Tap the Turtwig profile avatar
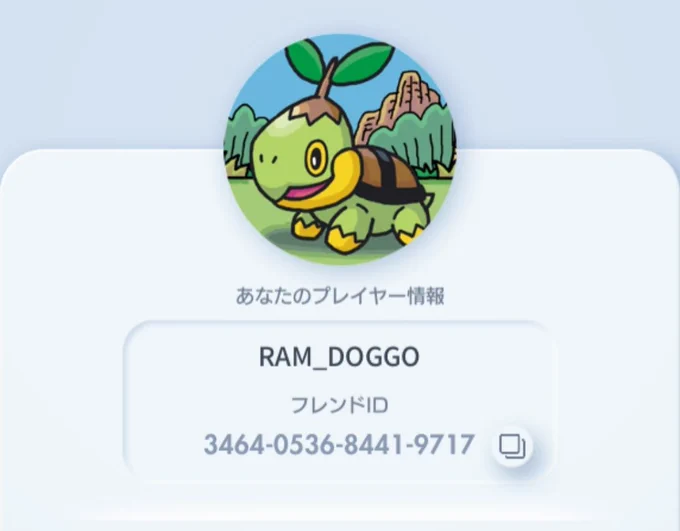 coord(340,149)
